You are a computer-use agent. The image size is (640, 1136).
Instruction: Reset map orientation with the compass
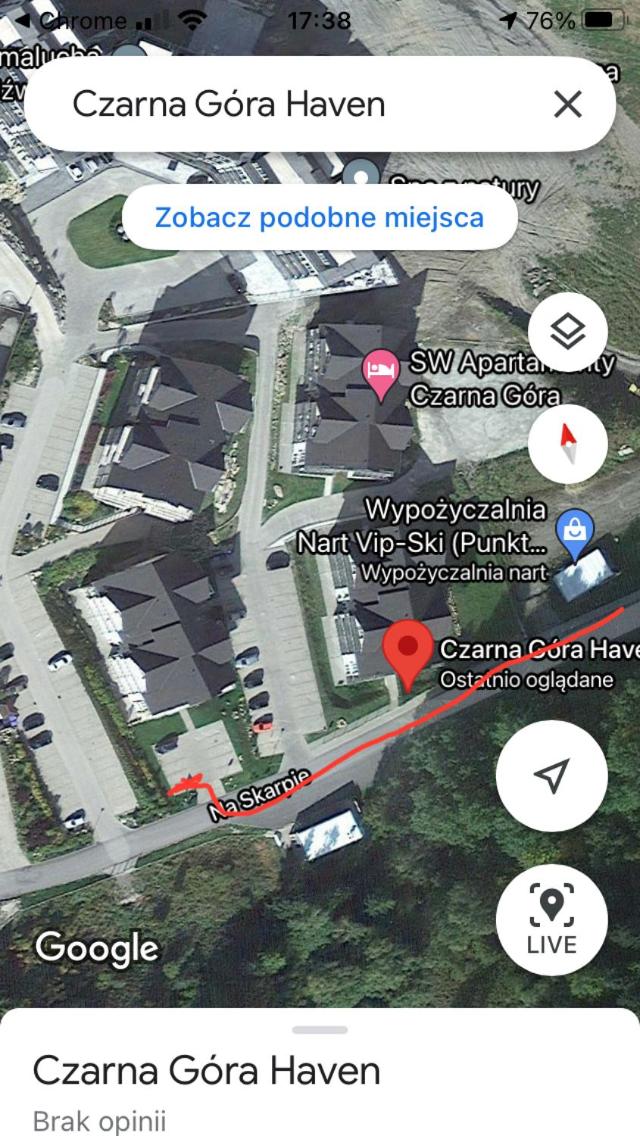coord(568,444)
